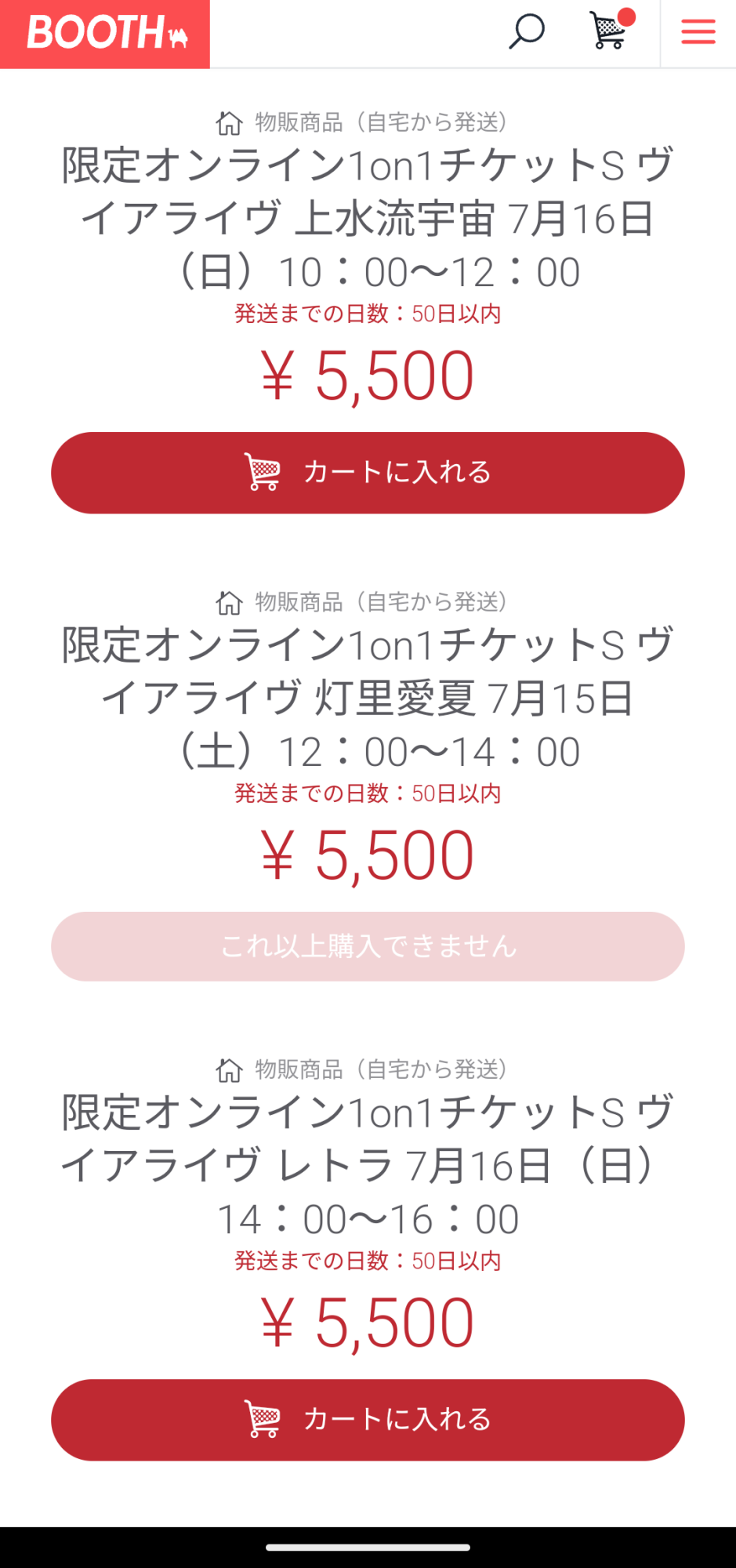Screen dimensions: 736x1568
Task: Open the 灯里愛夏 7月15日 ticket listing
Action: coord(368,698)
